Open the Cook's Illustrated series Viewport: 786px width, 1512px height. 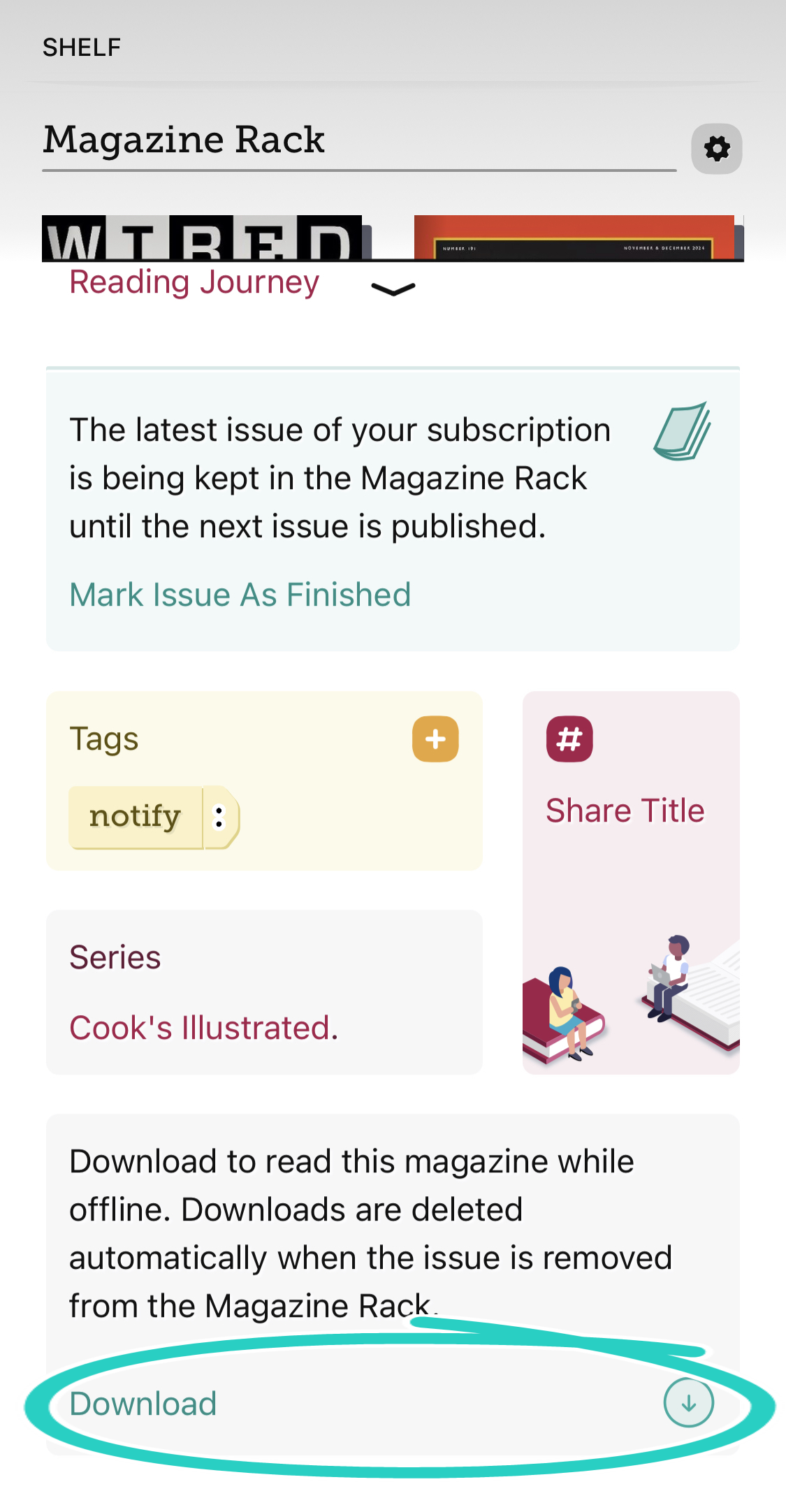point(203,1028)
